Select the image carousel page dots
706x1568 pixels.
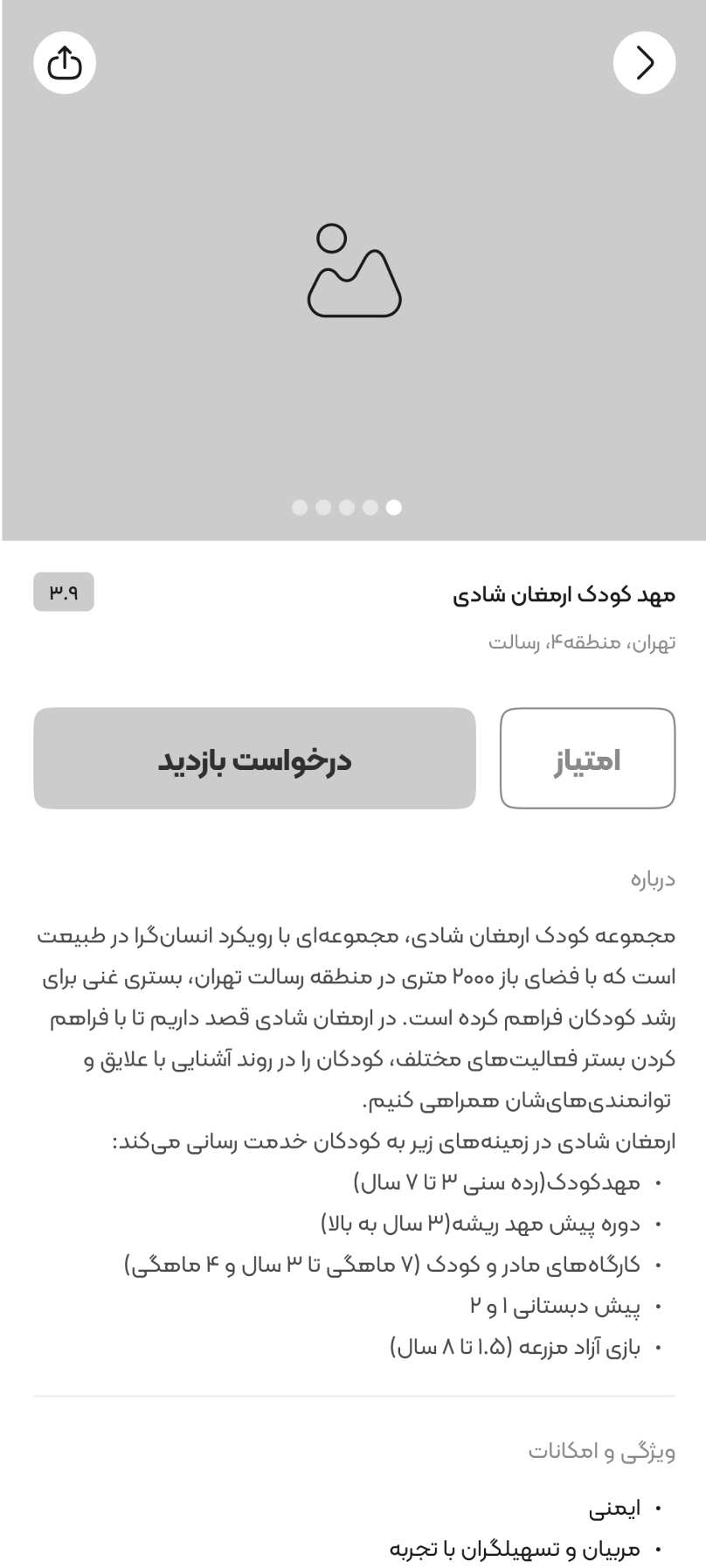[347, 507]
